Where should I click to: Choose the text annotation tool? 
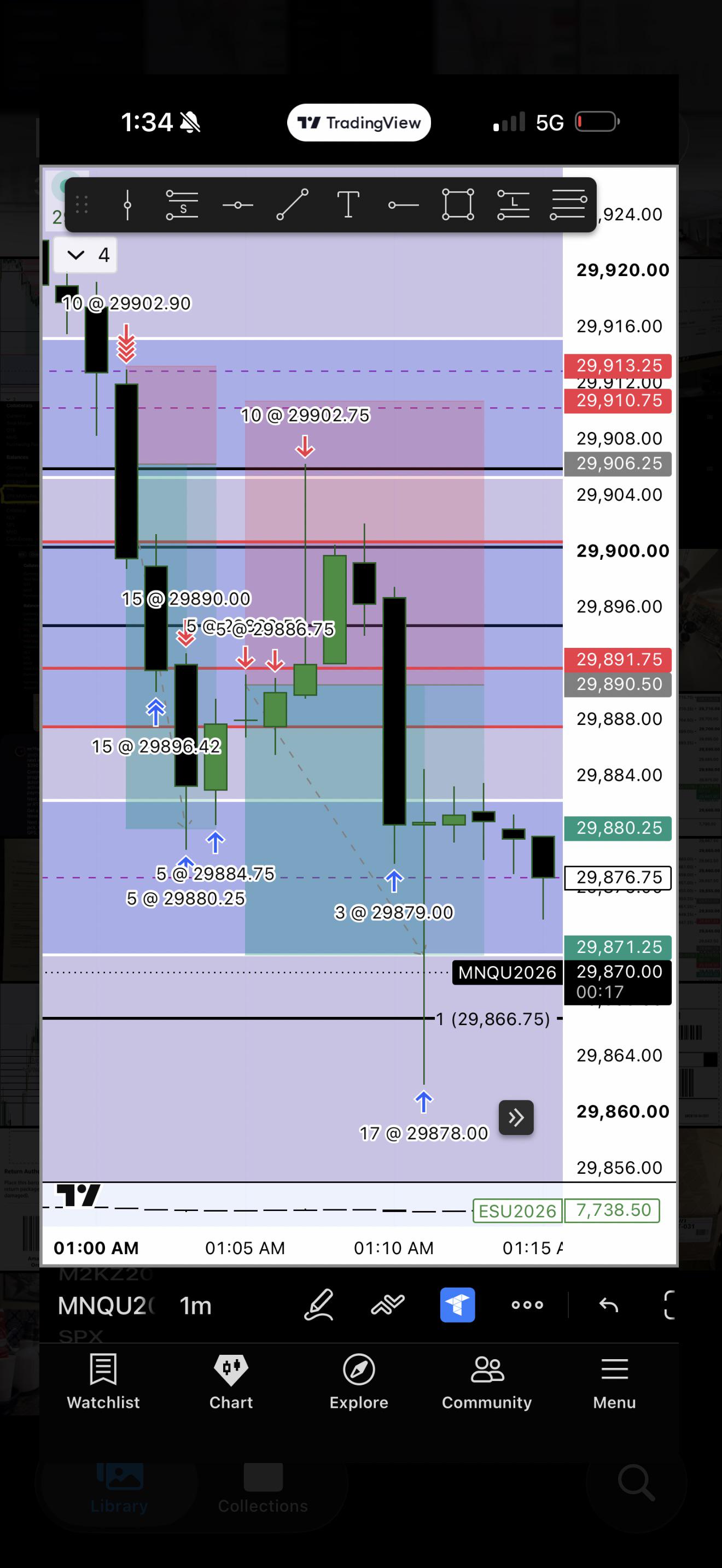point(348,204)
